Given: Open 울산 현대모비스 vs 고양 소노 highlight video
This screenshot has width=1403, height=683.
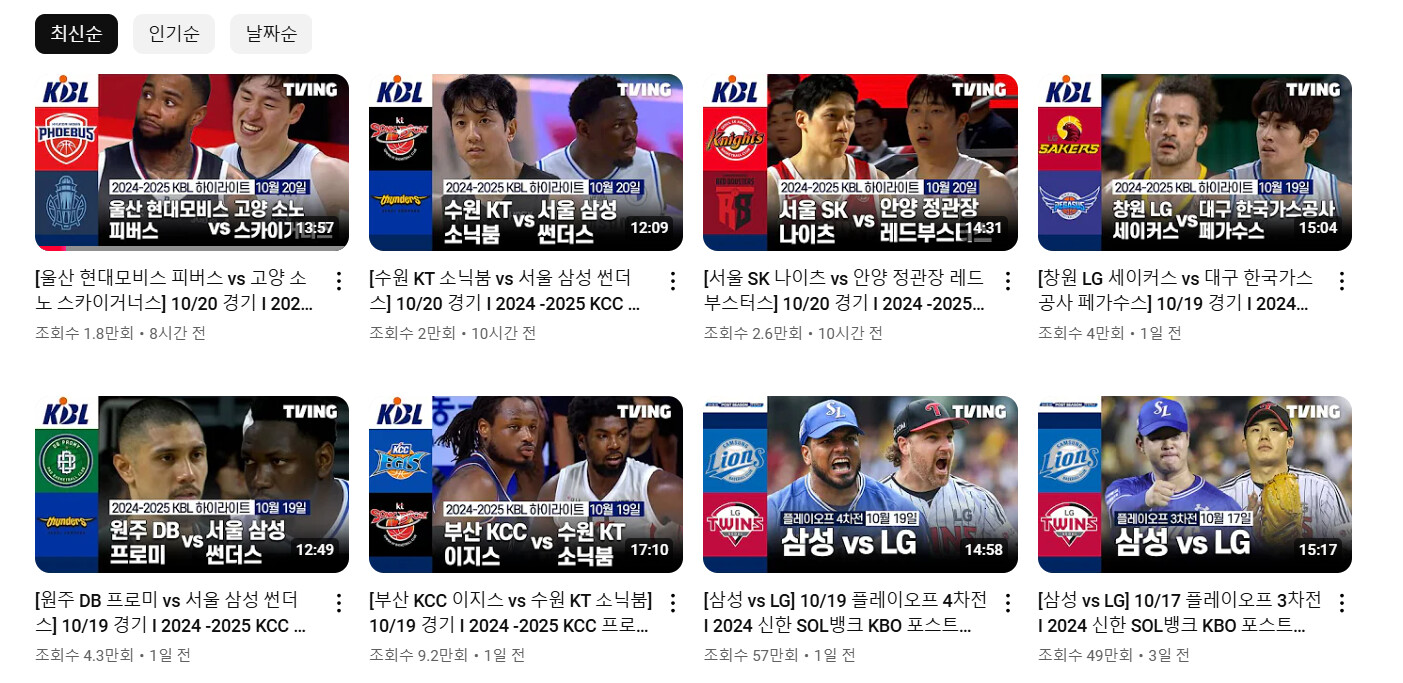Looking at the screenshot, I should click(x=192, y=162).
